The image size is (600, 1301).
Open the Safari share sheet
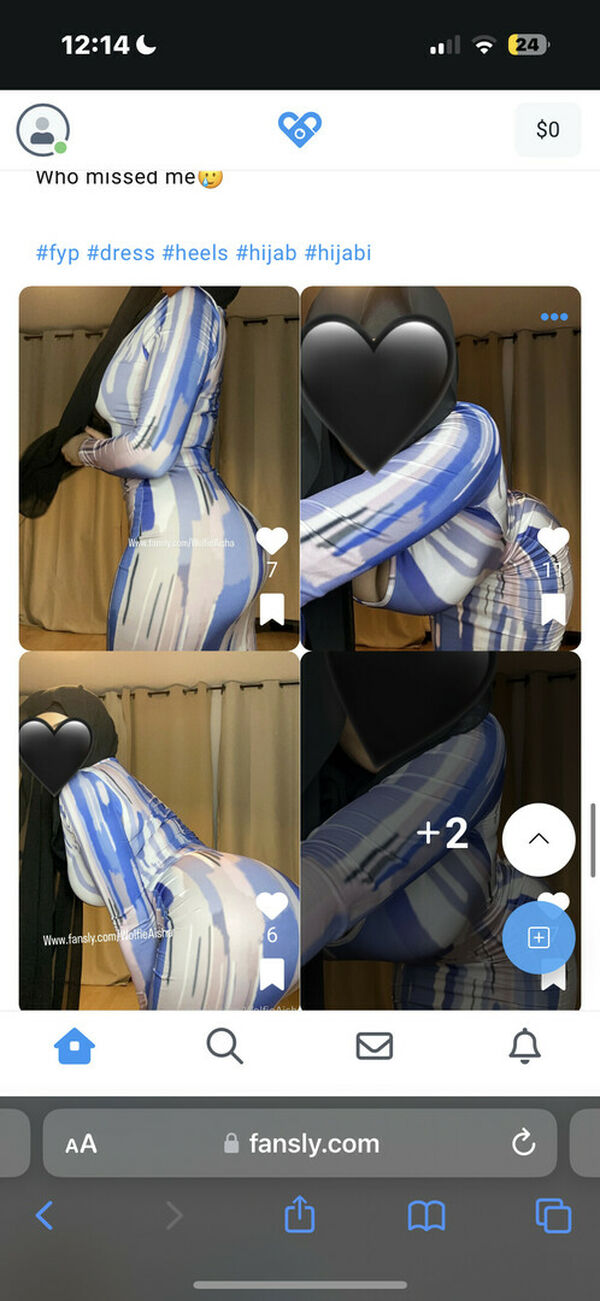300,1216
